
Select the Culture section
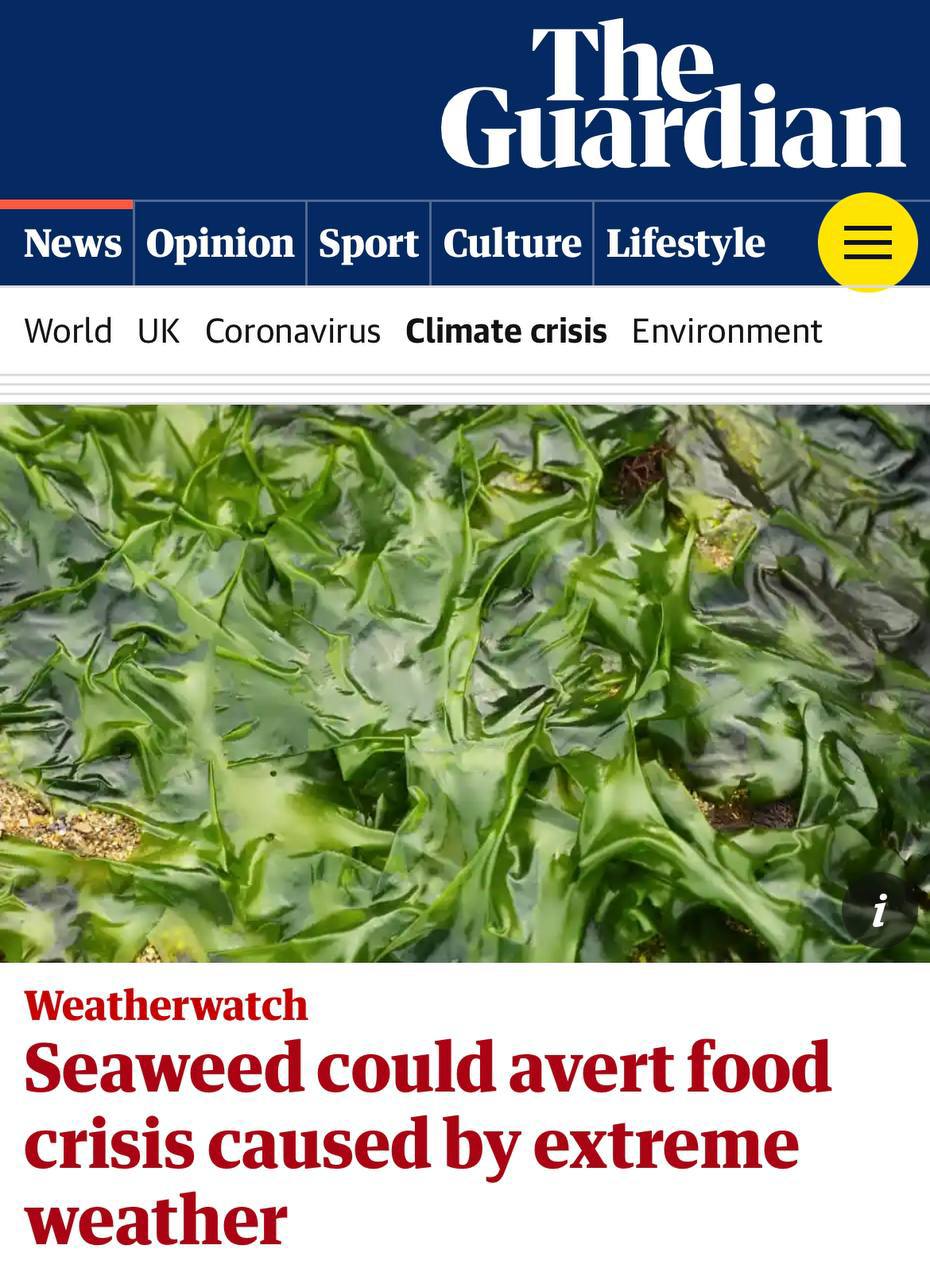pos(512,244)
